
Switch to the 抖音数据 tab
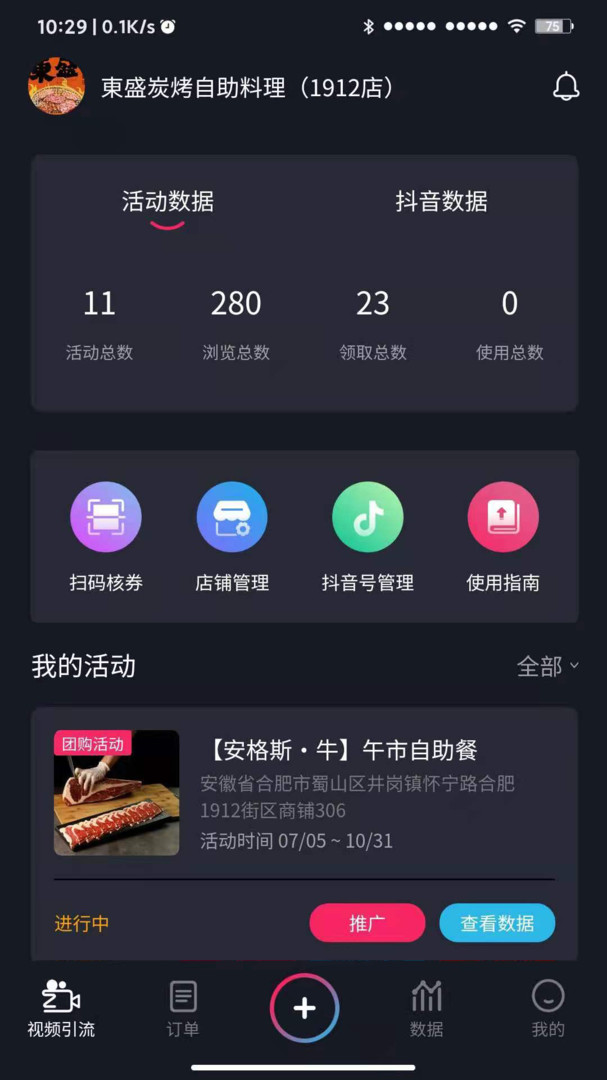click(441, 201)
